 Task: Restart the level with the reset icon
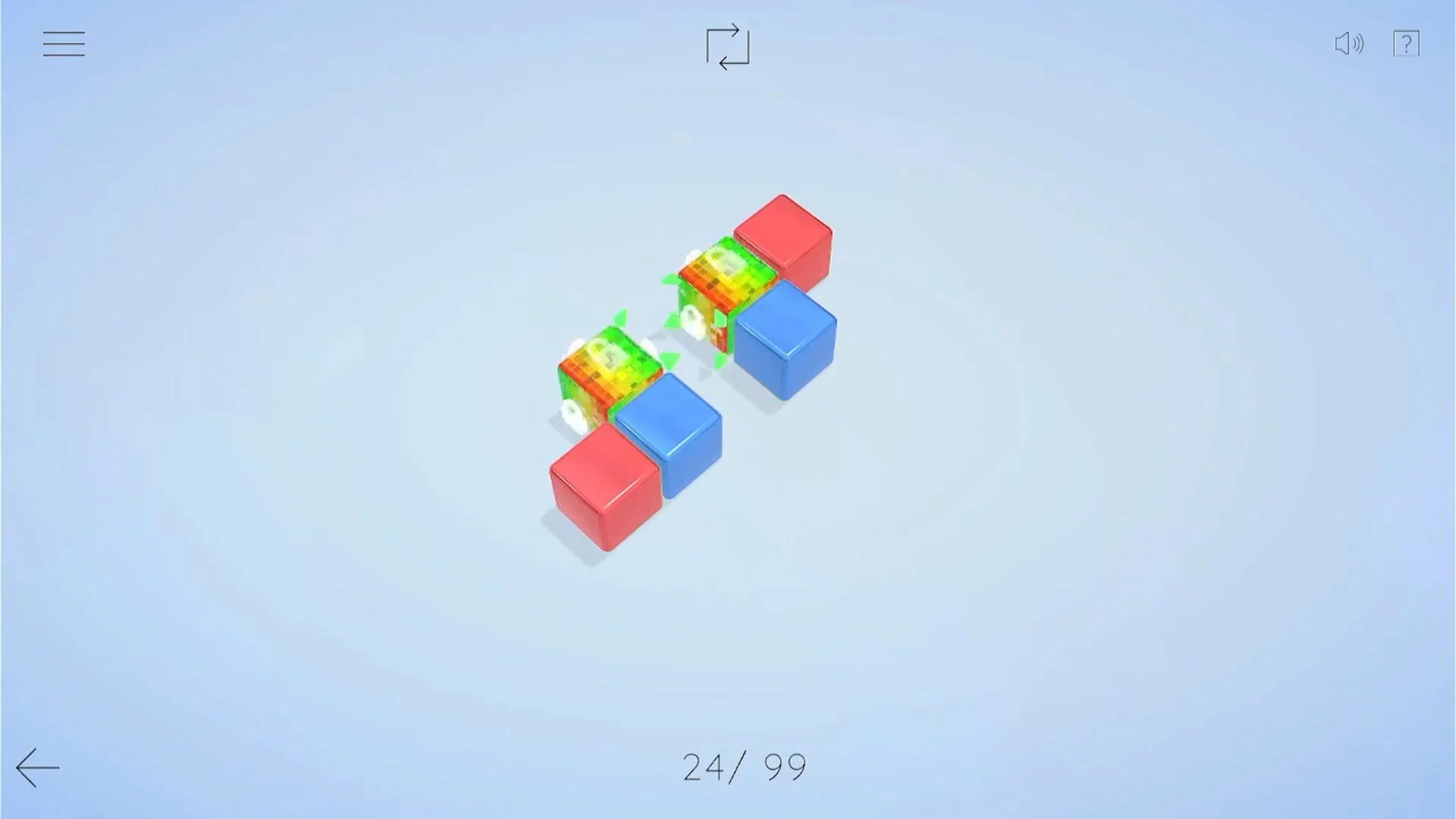(x=727, y=47)
